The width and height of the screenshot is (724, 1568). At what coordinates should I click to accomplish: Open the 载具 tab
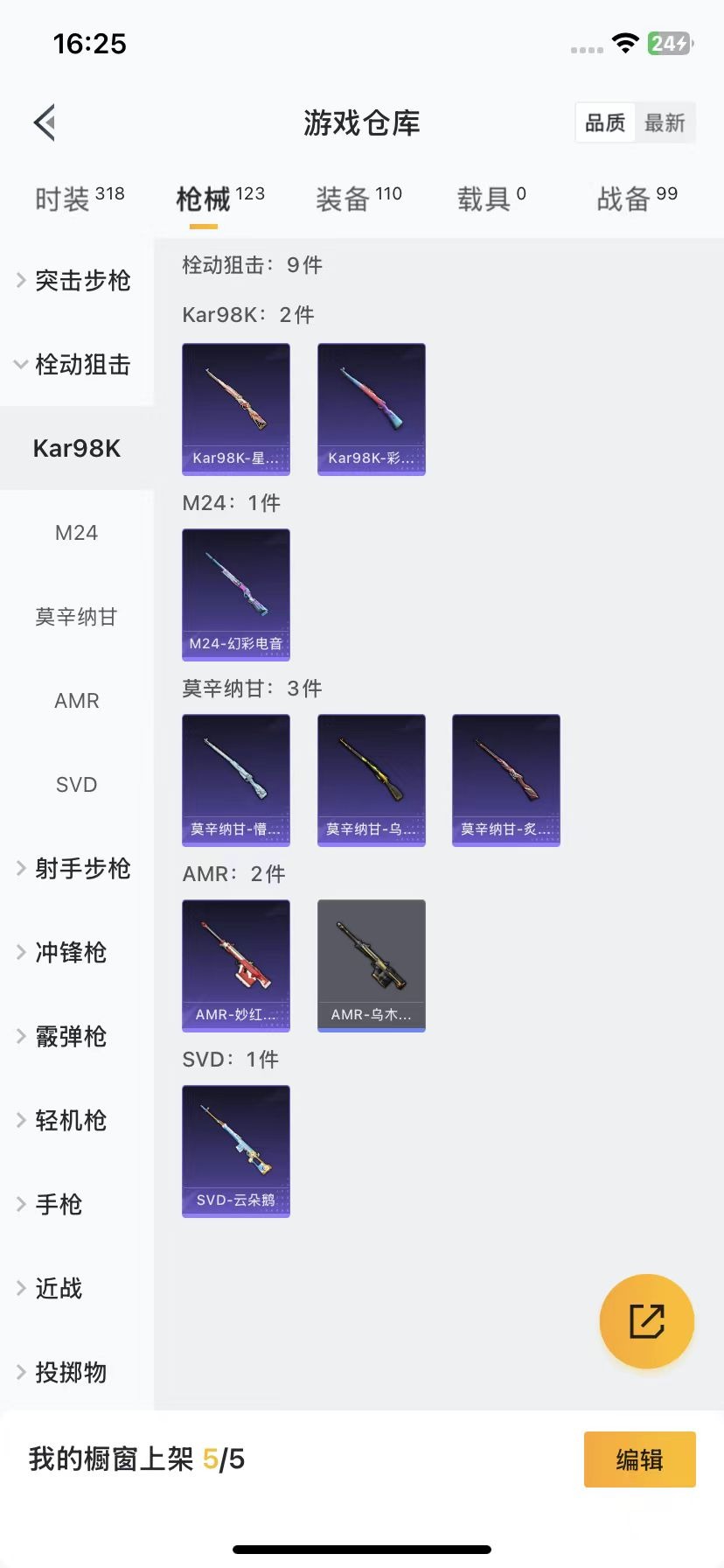coord(491,199)
